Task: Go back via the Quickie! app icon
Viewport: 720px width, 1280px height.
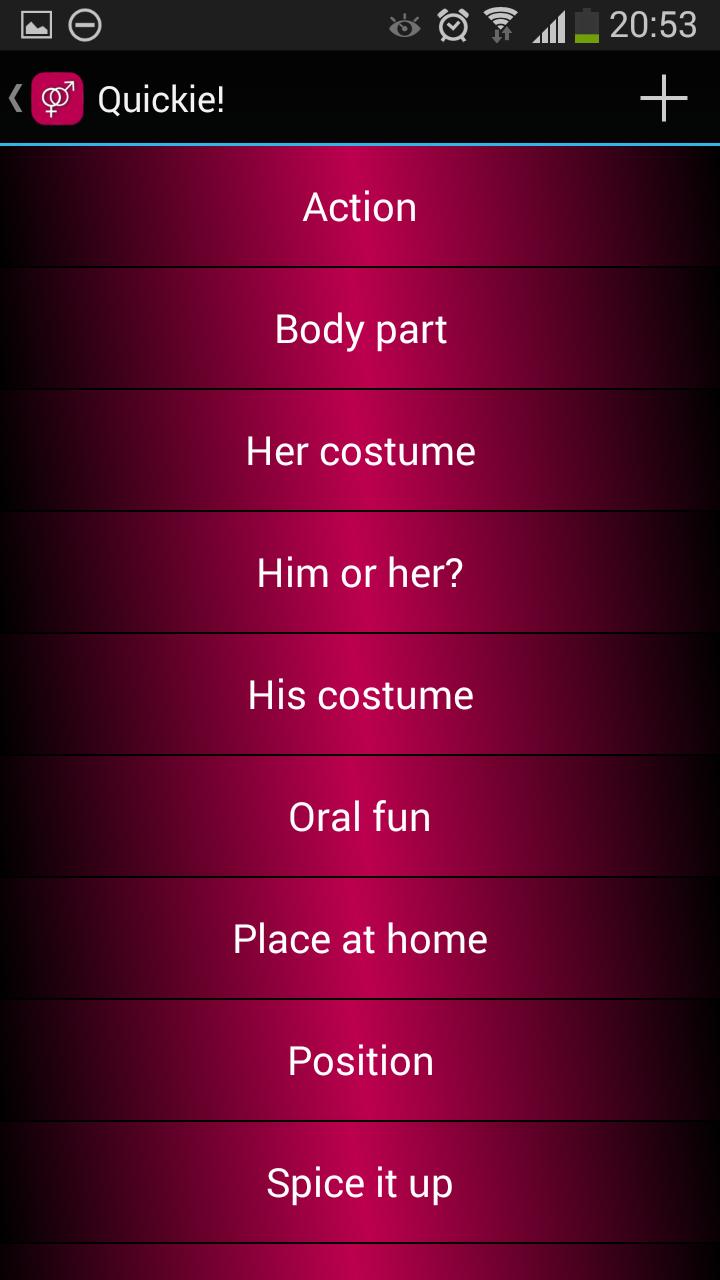Action: coord(56,99)
